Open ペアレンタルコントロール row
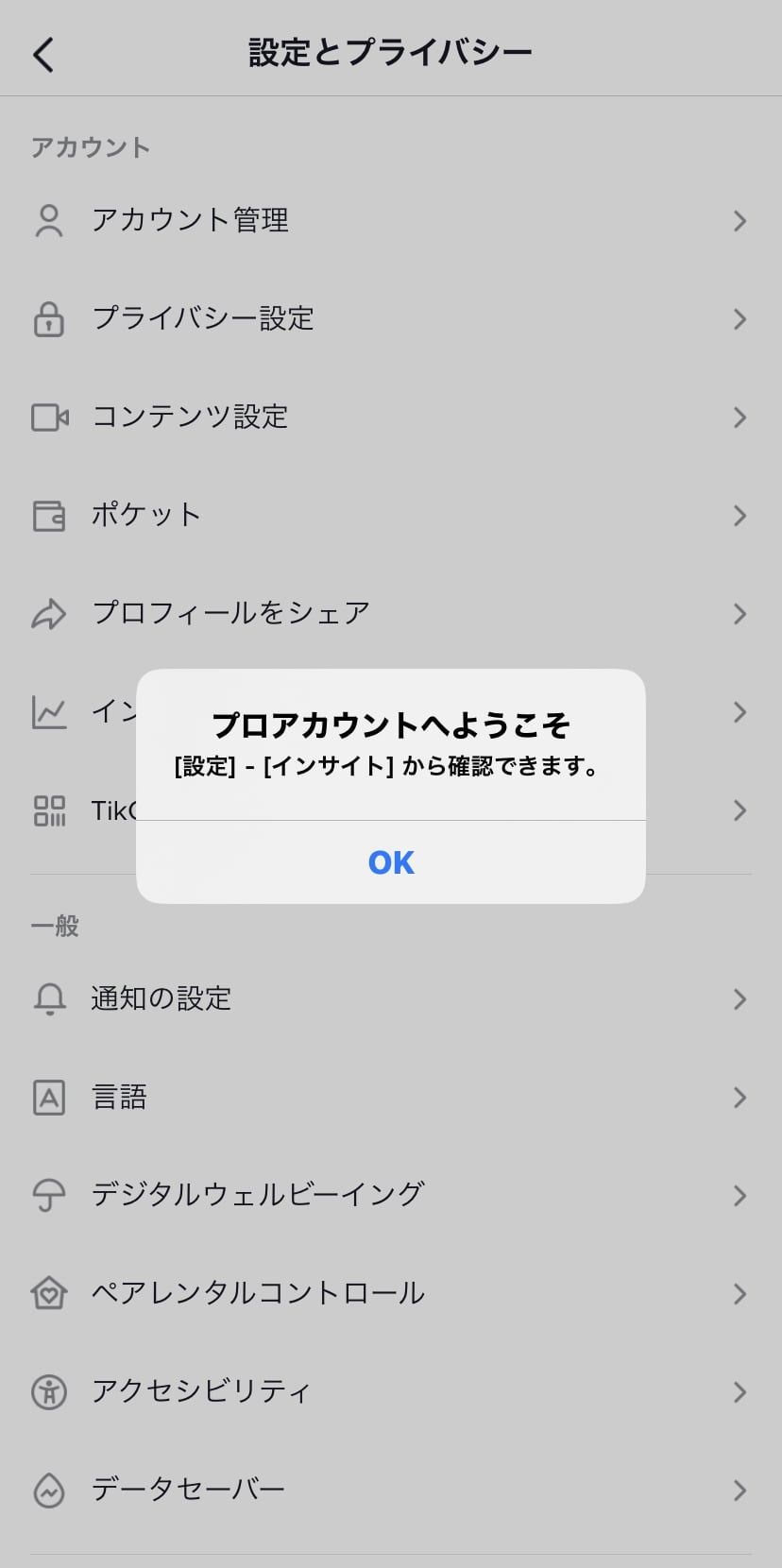 (391, 1294)
